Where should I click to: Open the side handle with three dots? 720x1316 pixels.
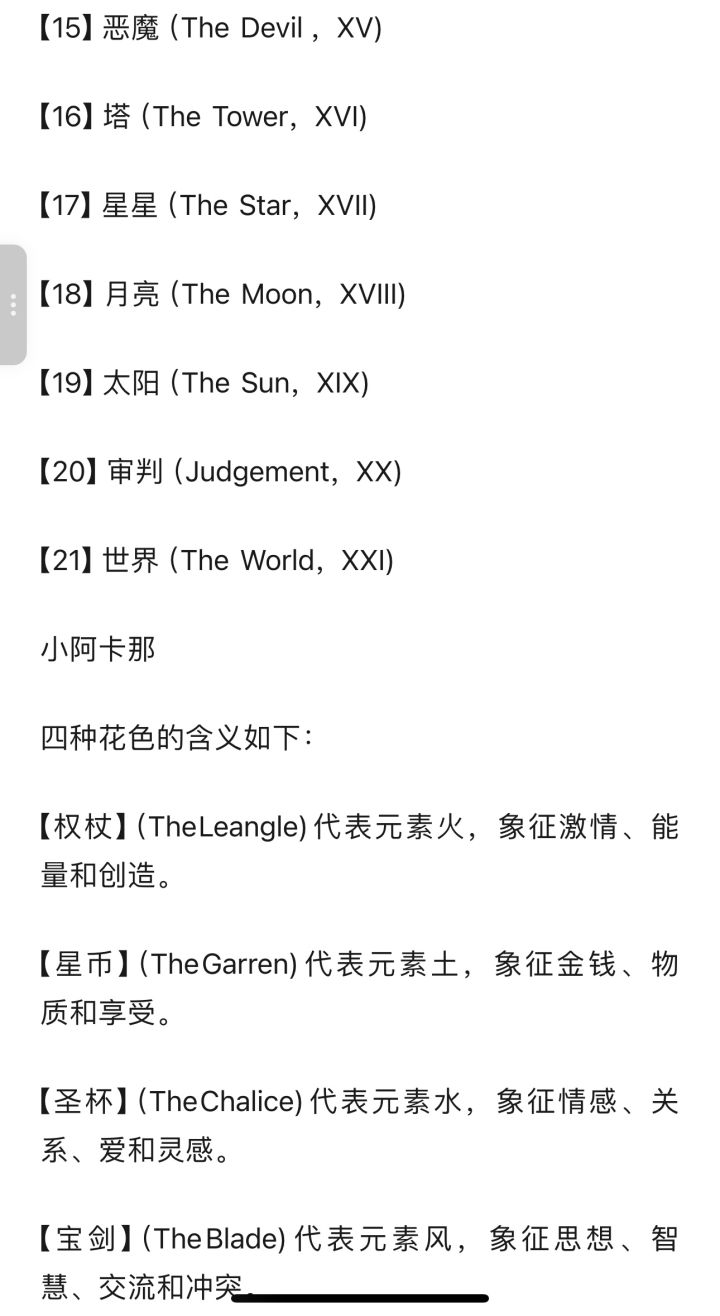pyautogui.click(x=12, y=305)
